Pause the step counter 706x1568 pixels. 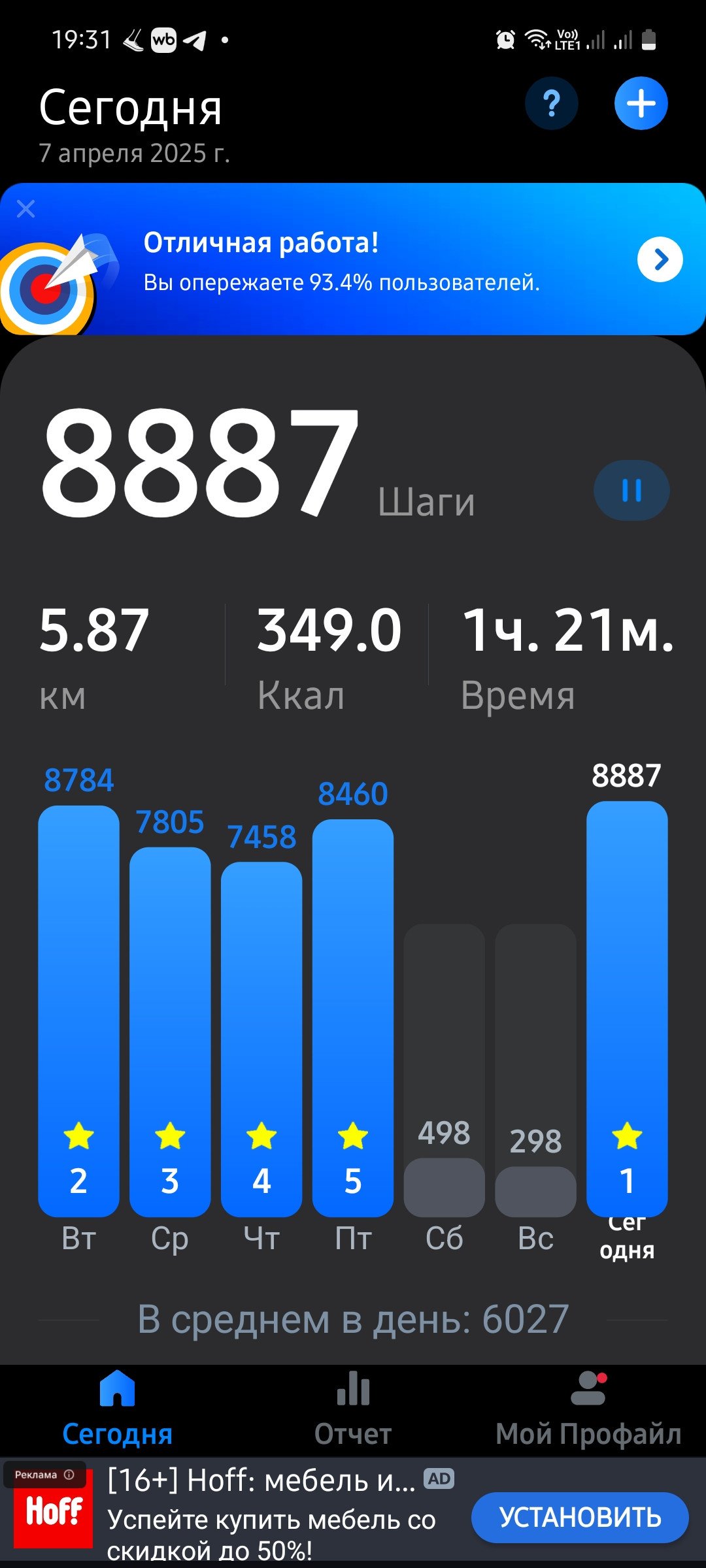pyautogui.click(x=631, y=491)
